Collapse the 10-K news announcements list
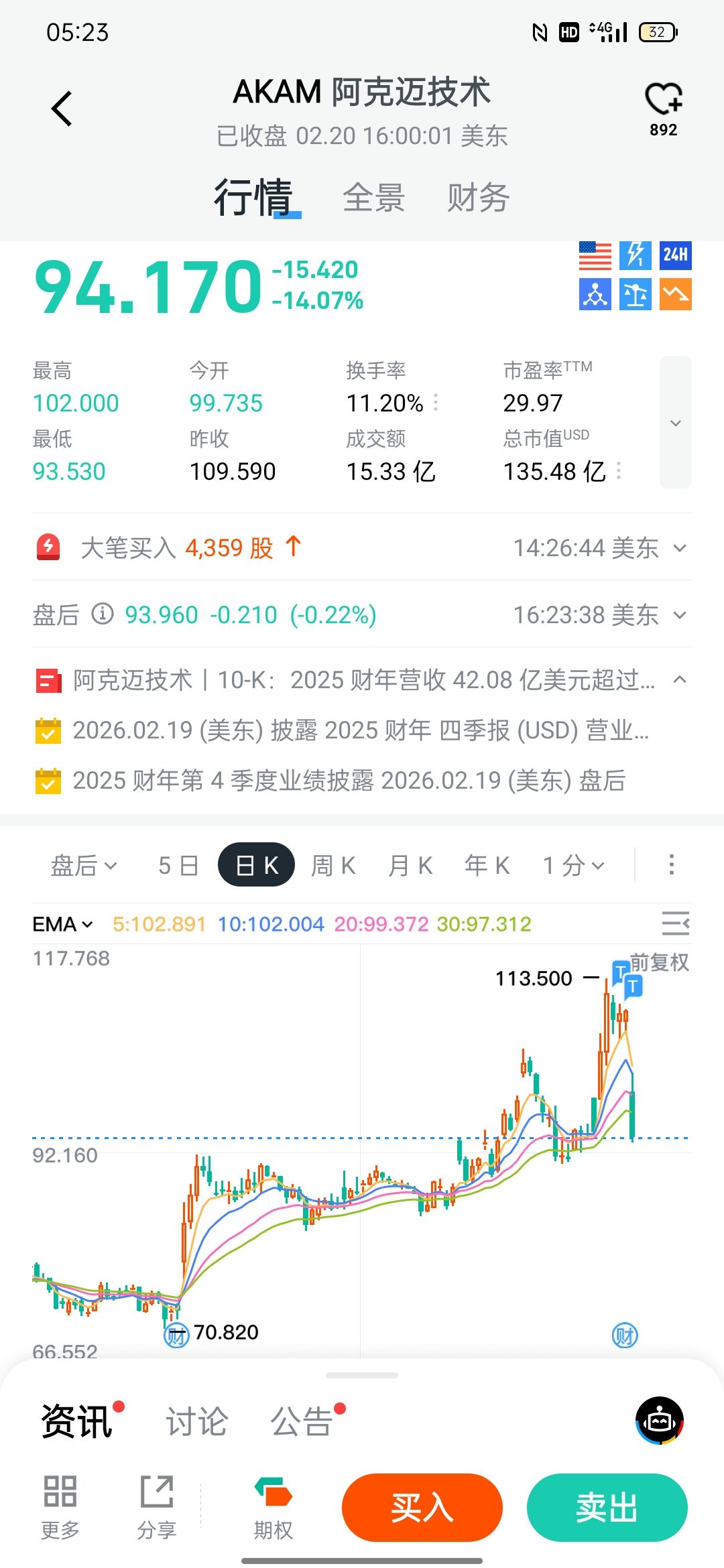 [x=680, y=679]
